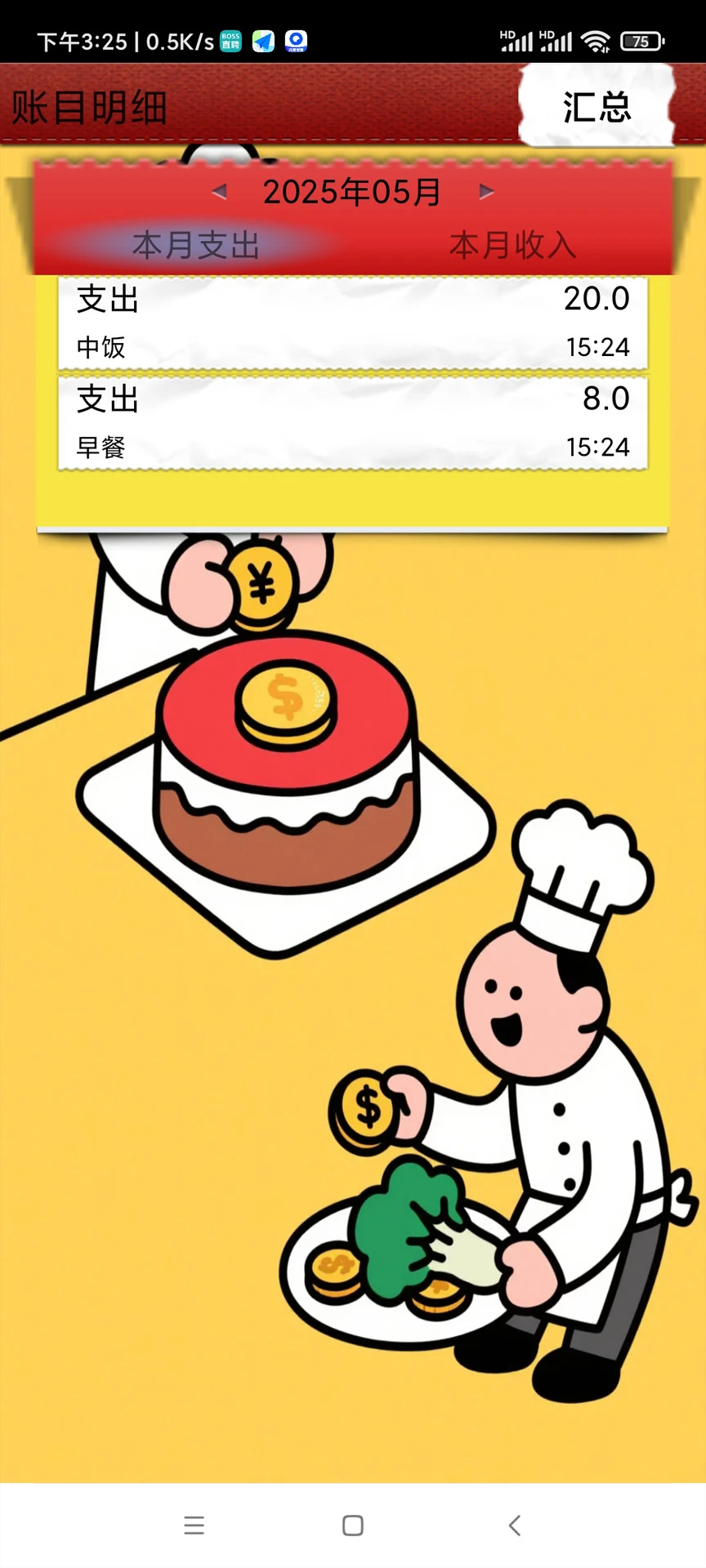Tap the blue app notification icon beside Telegram

(x=295, y=41)
